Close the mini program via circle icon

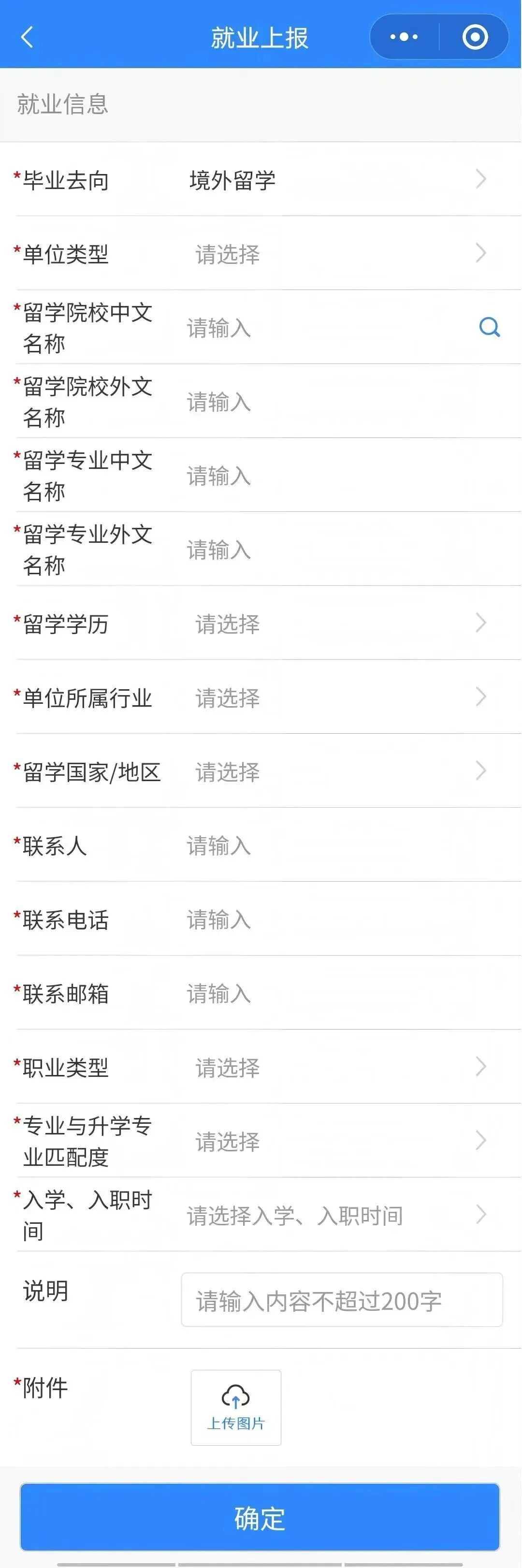click(x=475, y=37)
